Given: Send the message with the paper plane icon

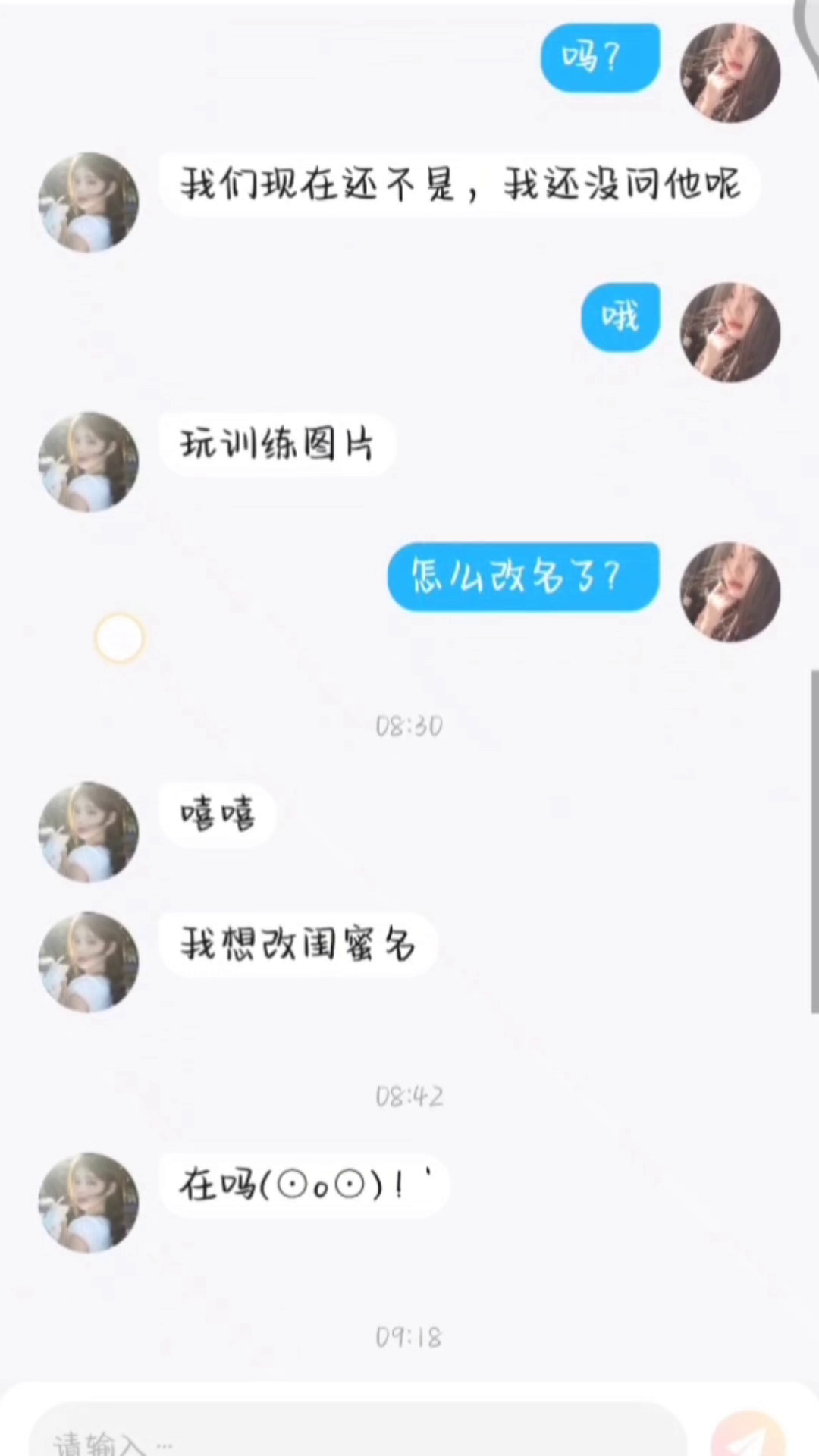Looking at the screenshot, I should [x=747, y=1435].
